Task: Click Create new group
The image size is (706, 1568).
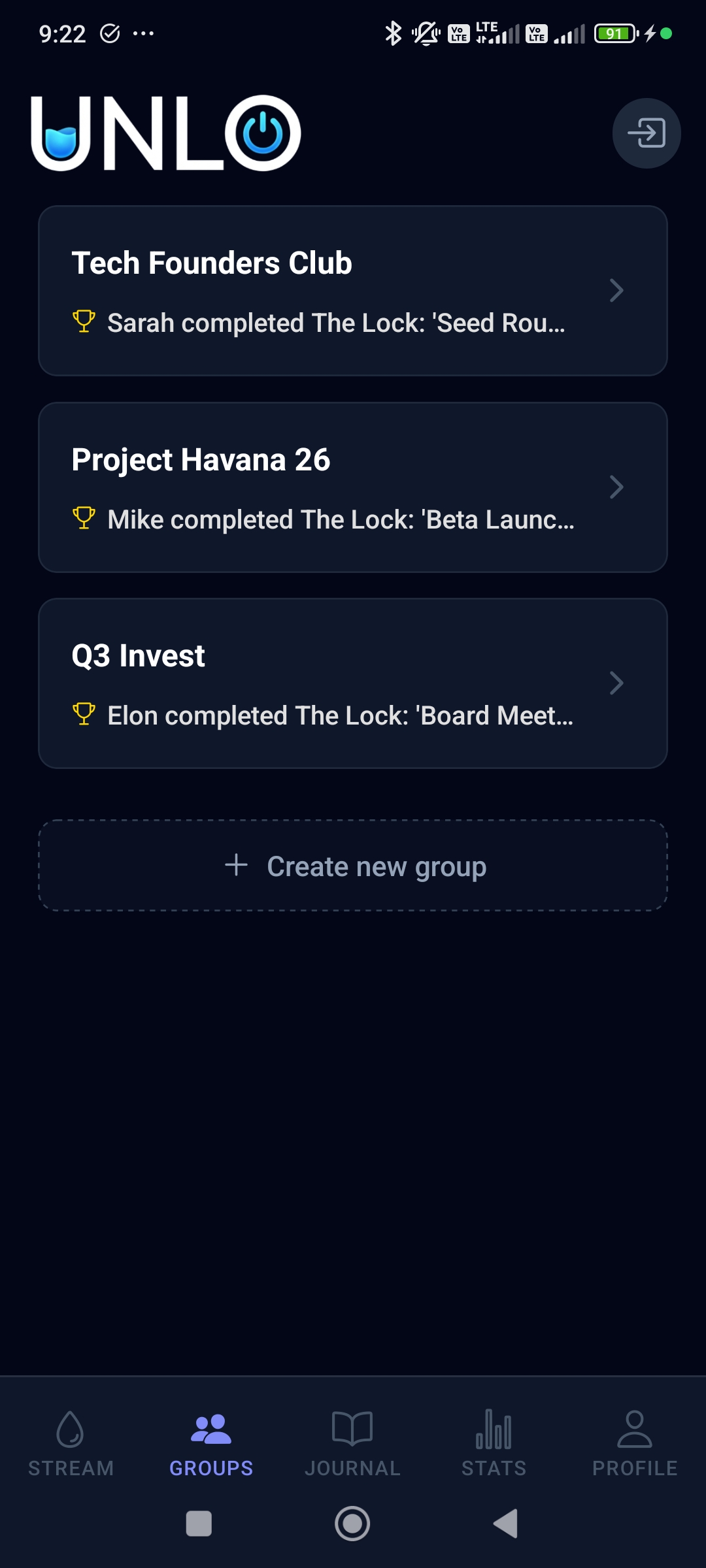Action: coord(353,866)
